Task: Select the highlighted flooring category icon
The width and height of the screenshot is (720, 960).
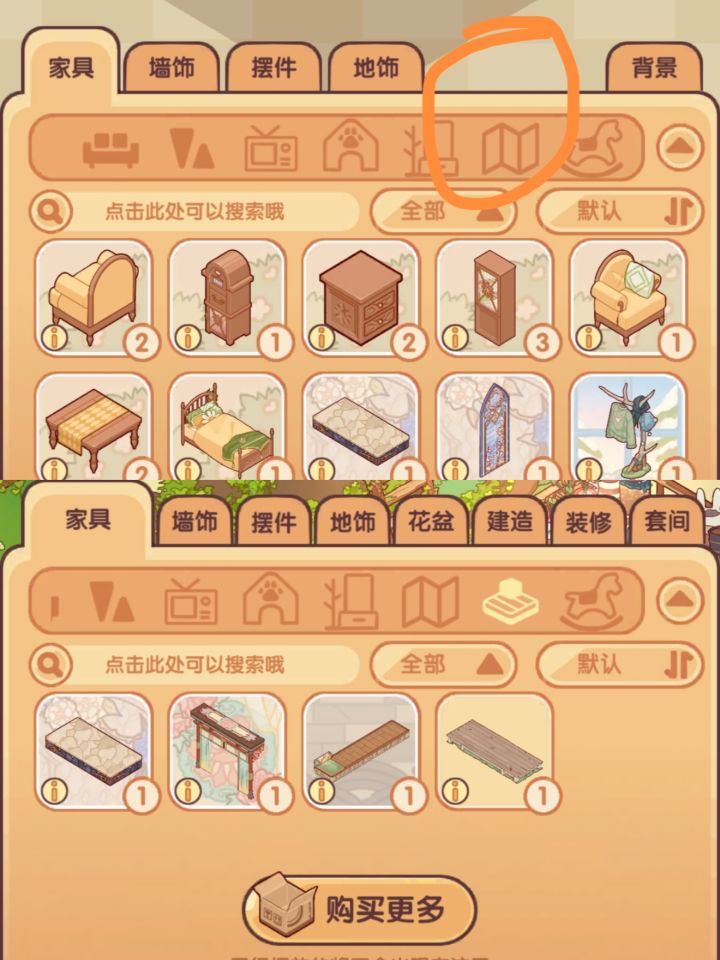Action: (510, 598)
